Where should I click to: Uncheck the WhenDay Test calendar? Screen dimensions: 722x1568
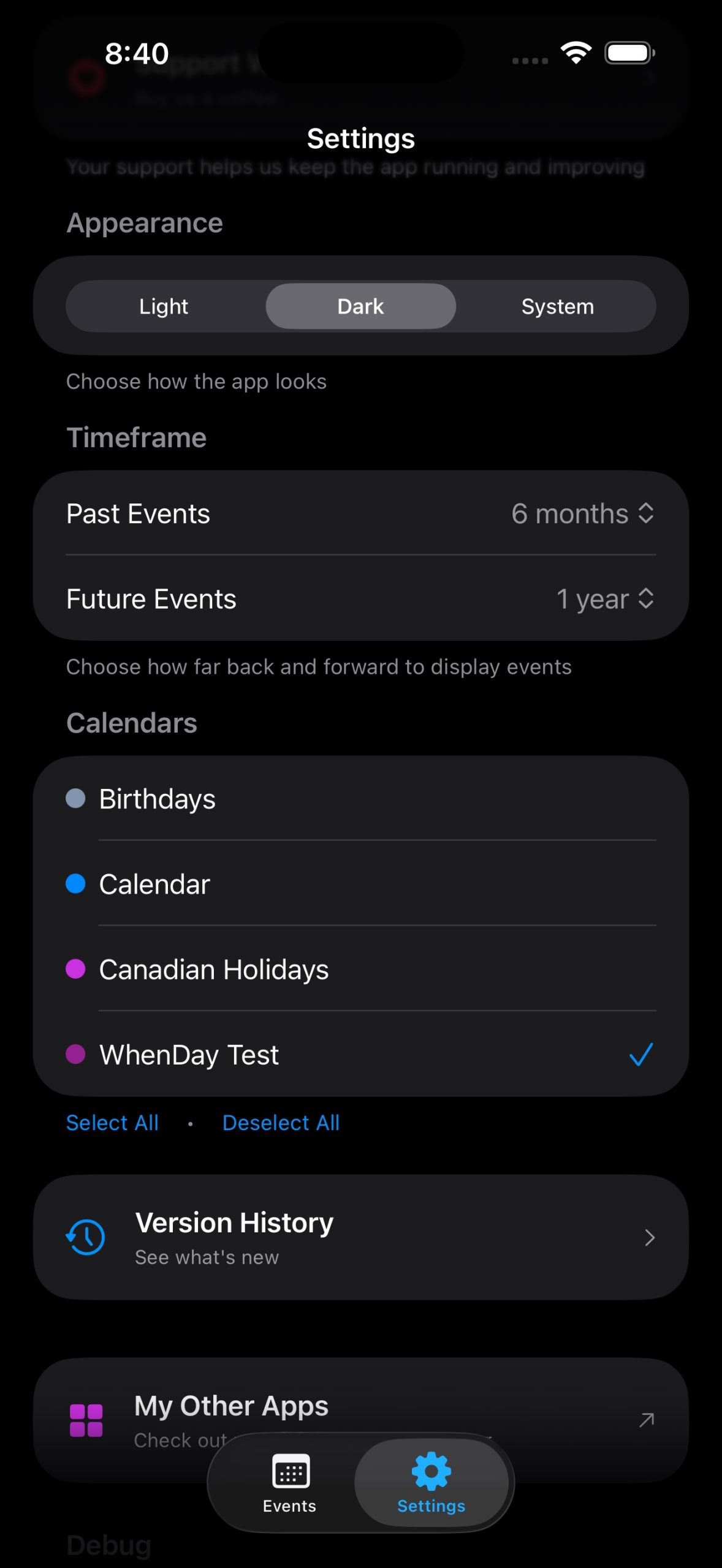[360, 1054]
